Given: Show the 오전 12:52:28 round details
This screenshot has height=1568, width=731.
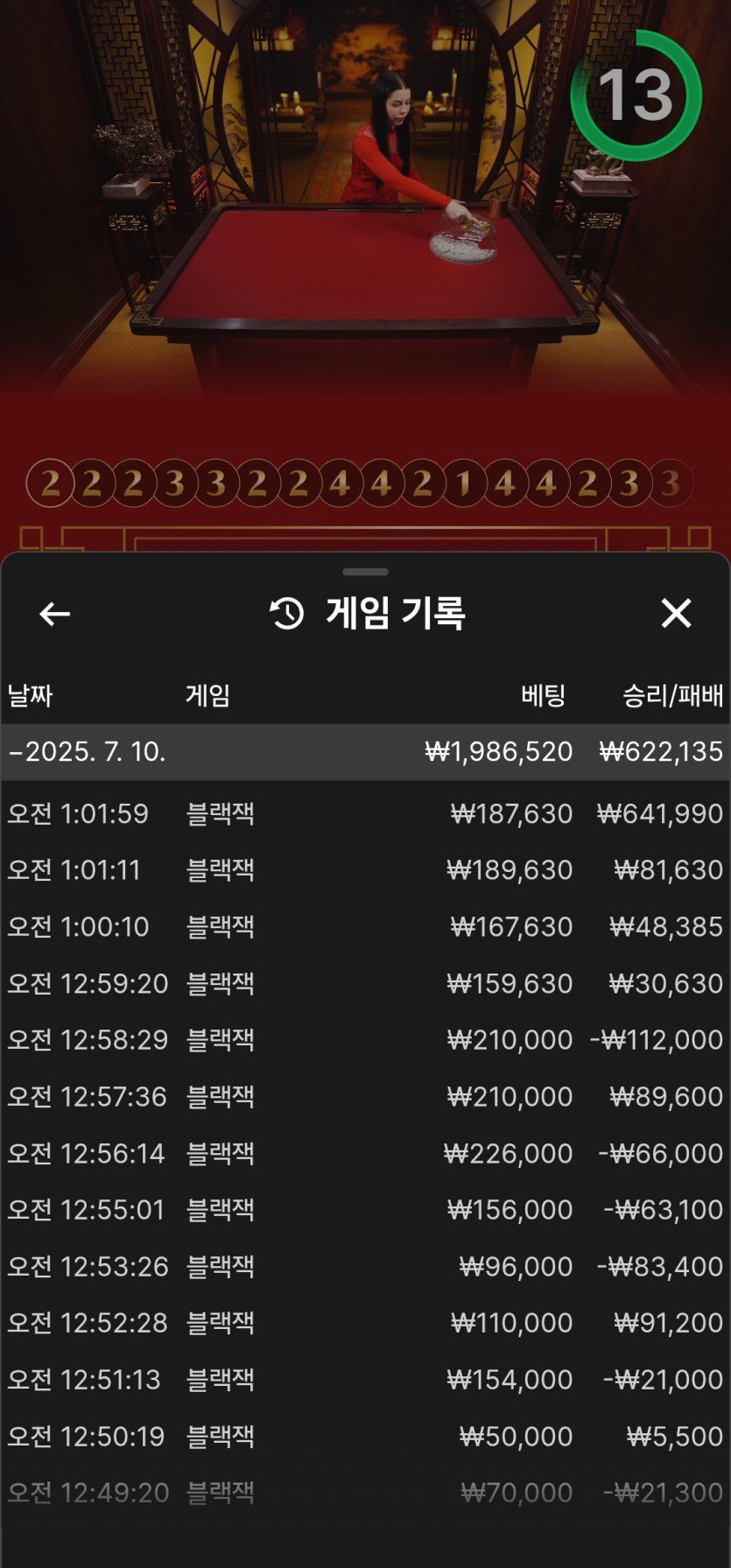Looking at the screenshot, I should pyautogui.click(x=365, y=1322).
